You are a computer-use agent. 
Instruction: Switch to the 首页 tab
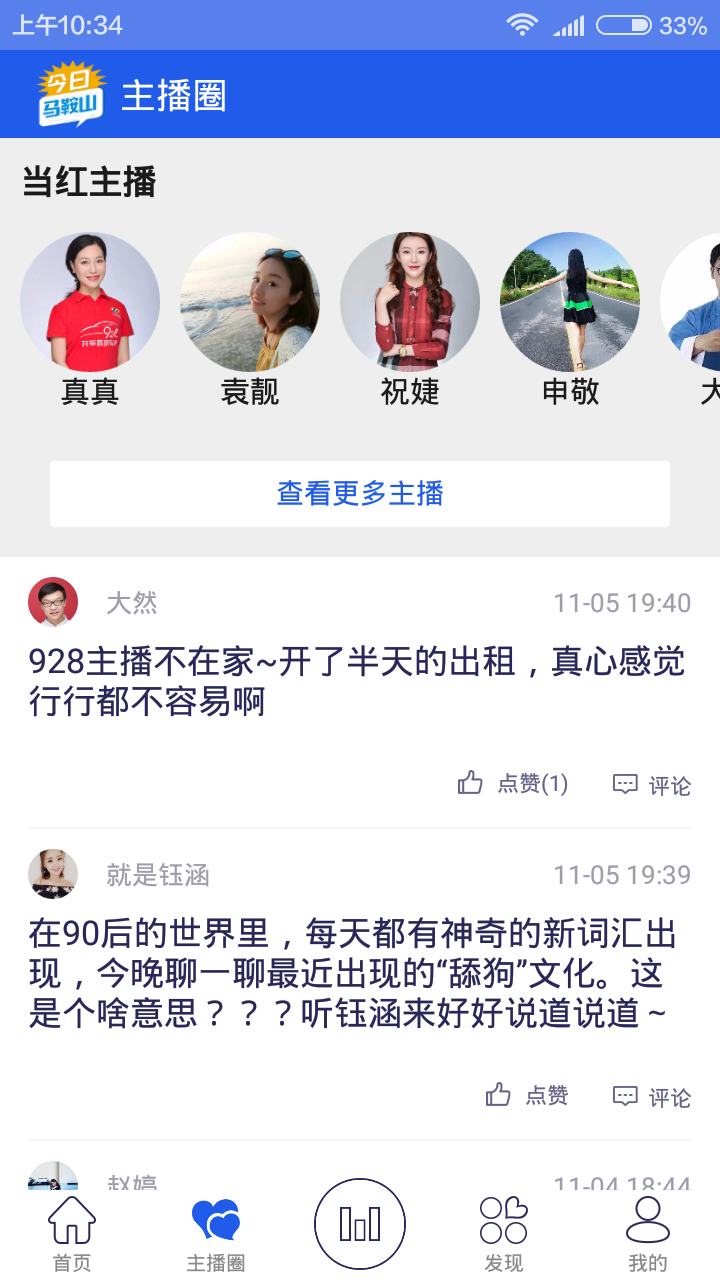pyautogui.click(x=72, y=1234)
